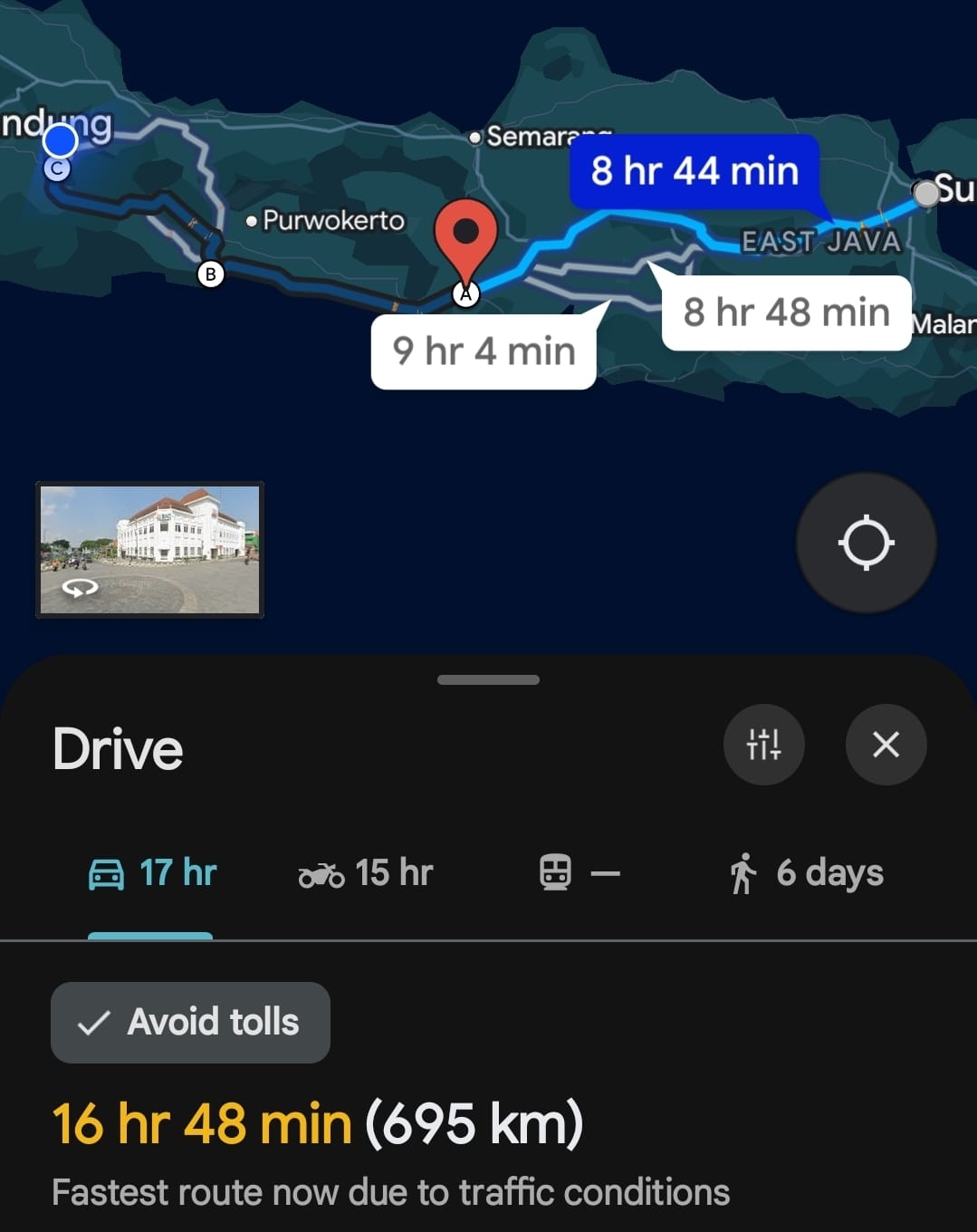The height and width of the screenshot is (1232, 977).
Task: Open the 16 hr 48 min route details
Action: 317,1125
